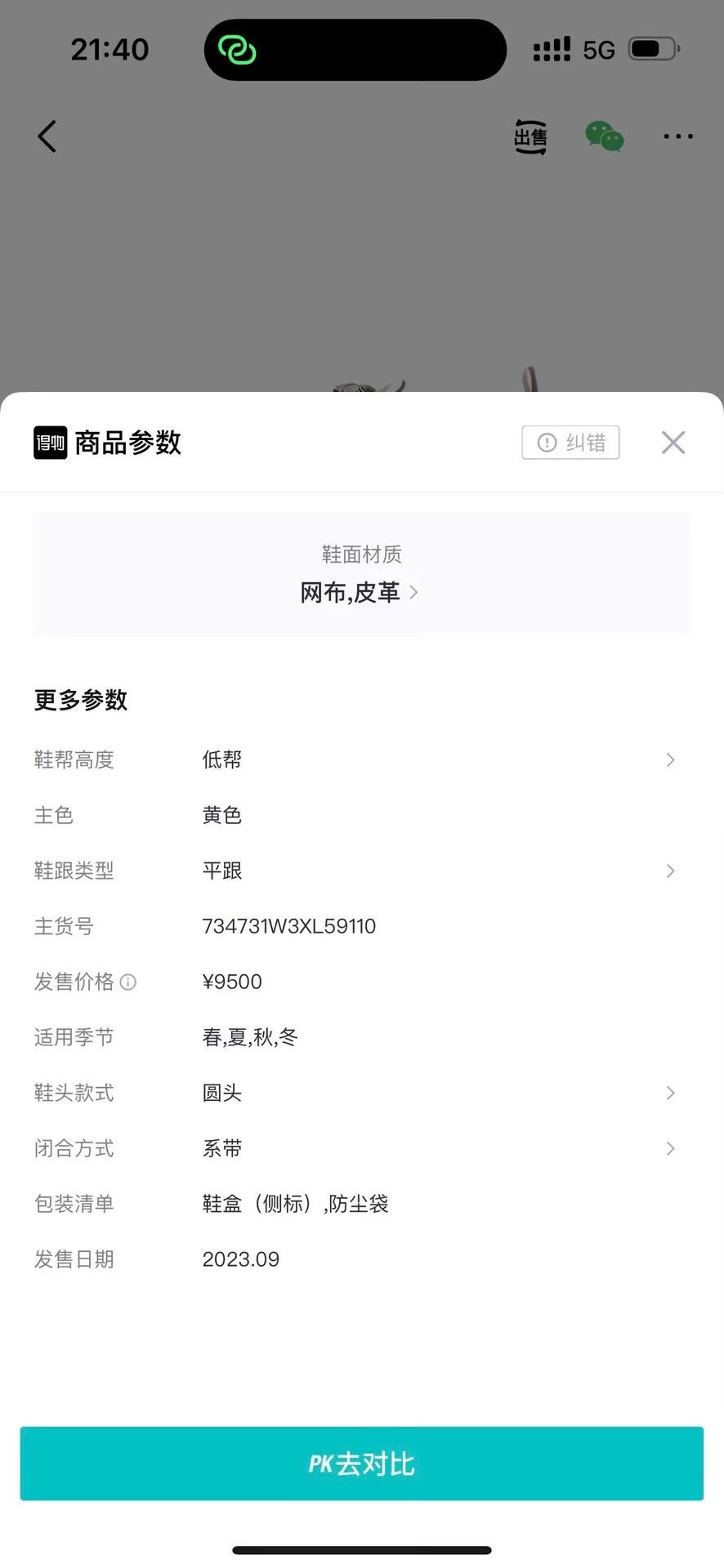724x1568 pixels.
Task: View the 发售价格 info icon
Action: tap(128, 982)
